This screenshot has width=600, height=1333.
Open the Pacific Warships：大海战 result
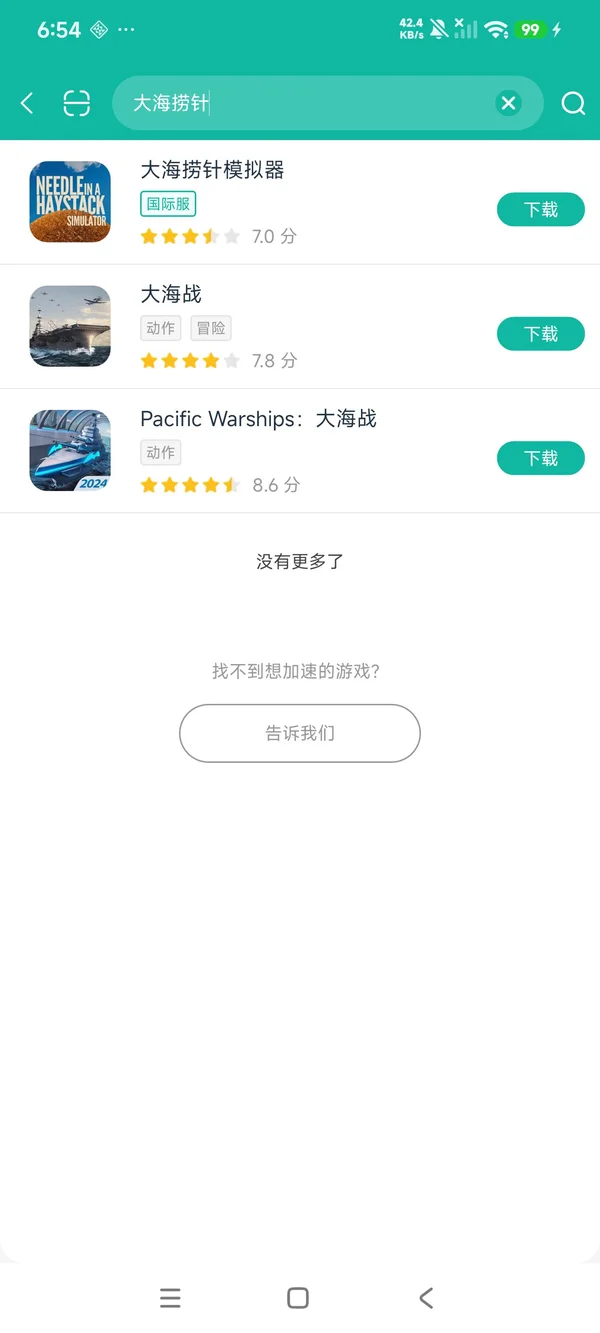pyautogui.click(x=300, y=451)
